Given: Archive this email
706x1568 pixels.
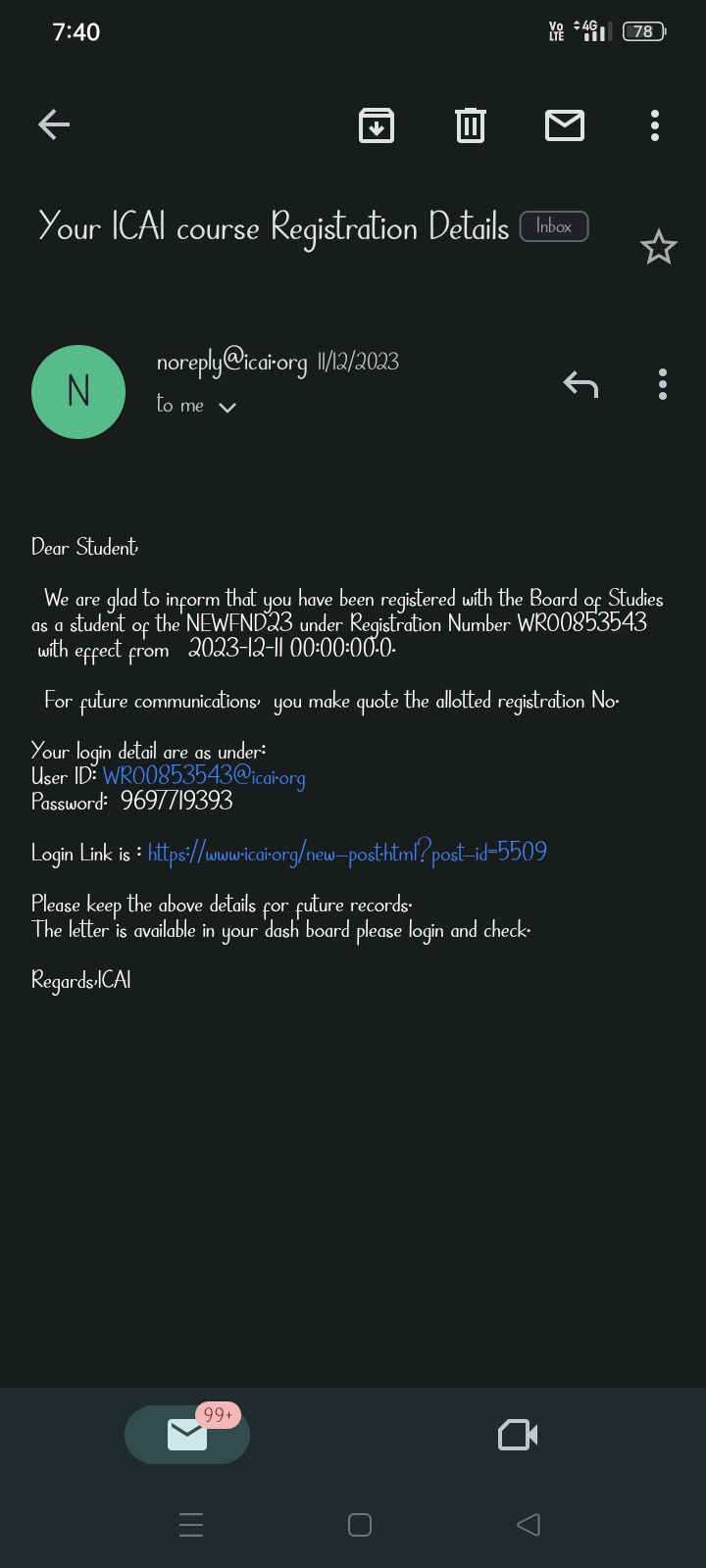Looking at the screenshot, I should tap(377, 125).
